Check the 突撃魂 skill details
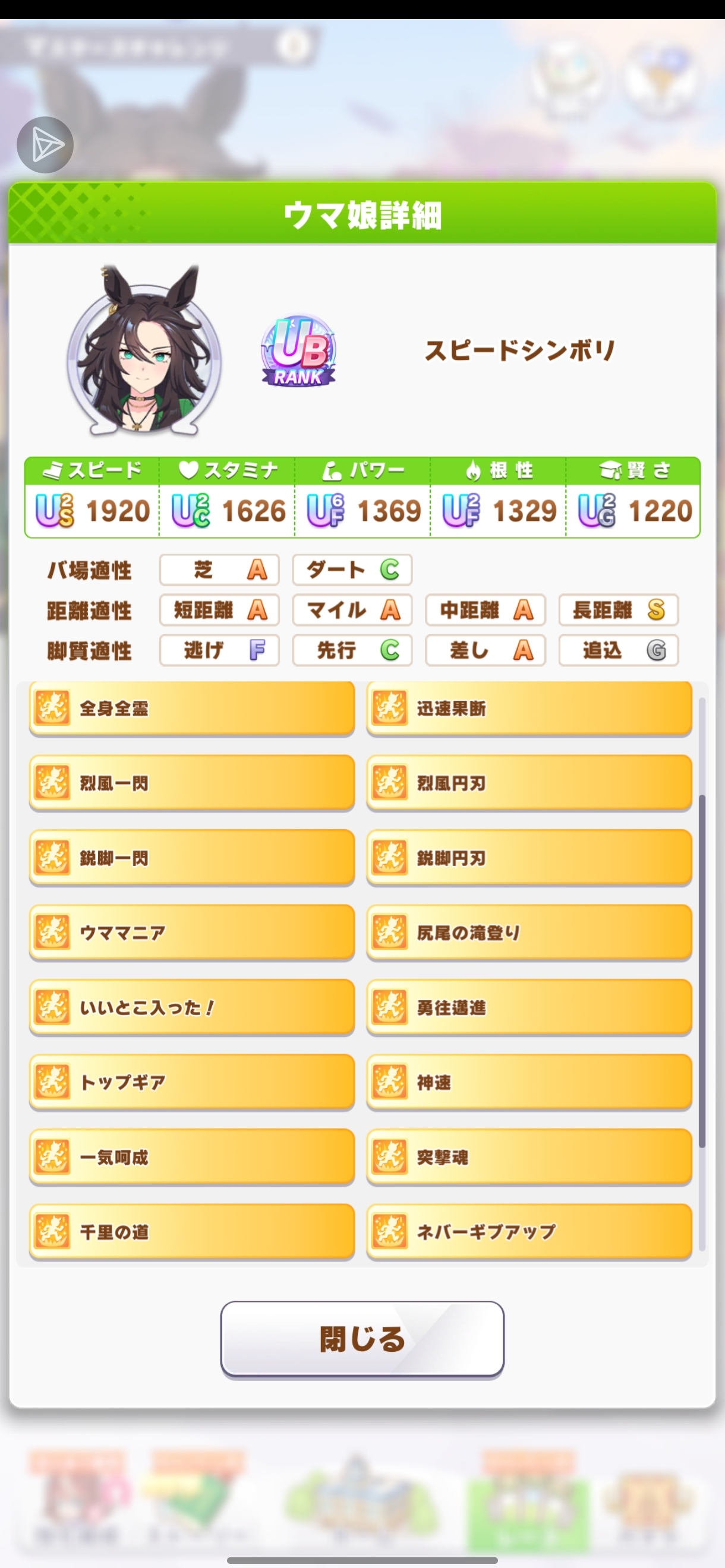725x1568 pixels. [x=529, y=1156]
